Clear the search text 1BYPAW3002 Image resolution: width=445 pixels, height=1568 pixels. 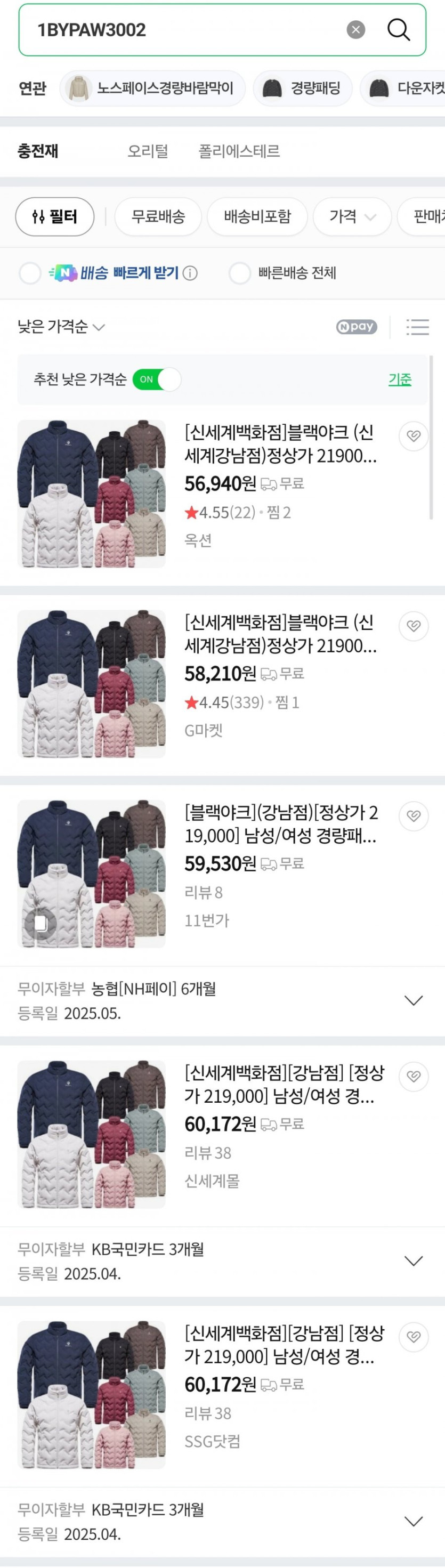[355, 30]
